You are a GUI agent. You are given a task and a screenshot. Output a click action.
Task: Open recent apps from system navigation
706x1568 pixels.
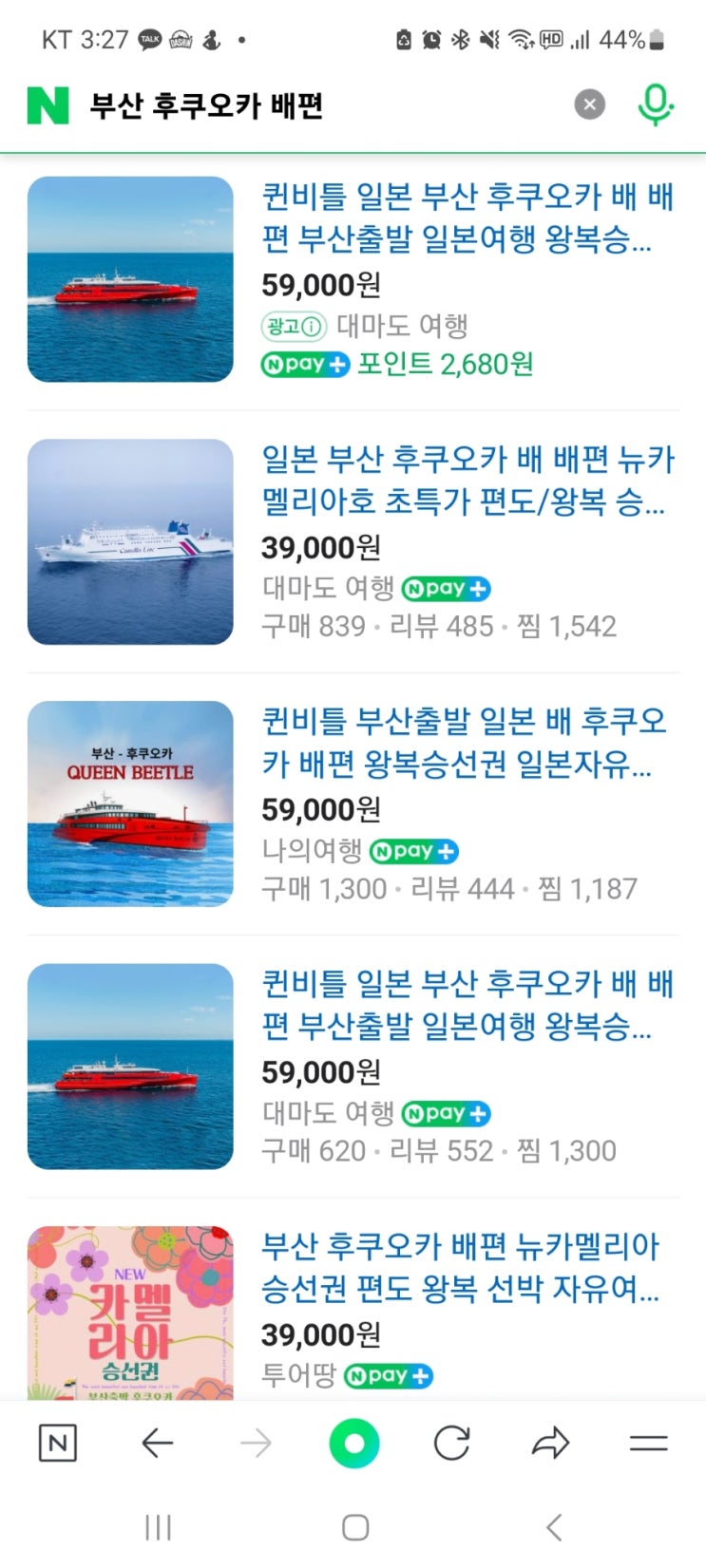coord(158,1527)
